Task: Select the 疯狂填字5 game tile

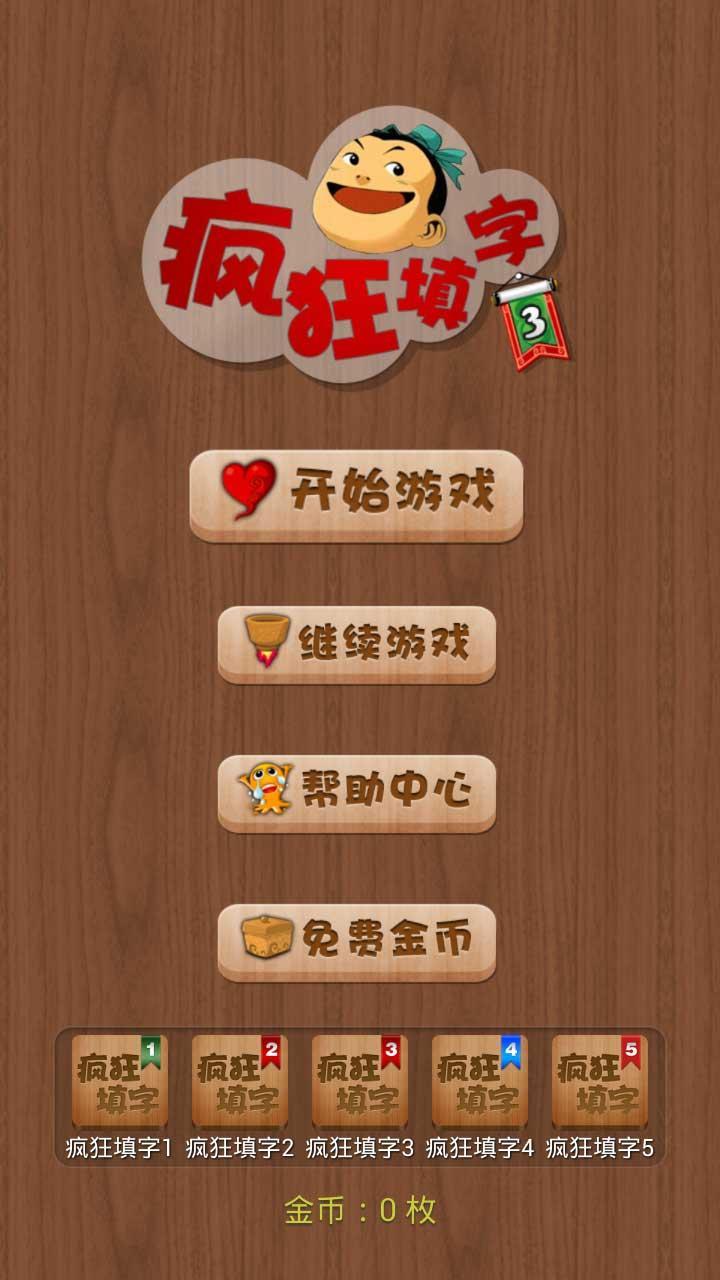Action: 599,1084
